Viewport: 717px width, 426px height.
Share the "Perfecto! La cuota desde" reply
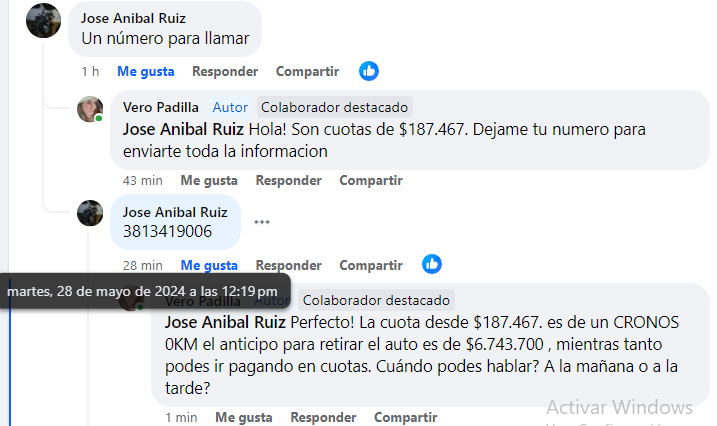(405, 417)
